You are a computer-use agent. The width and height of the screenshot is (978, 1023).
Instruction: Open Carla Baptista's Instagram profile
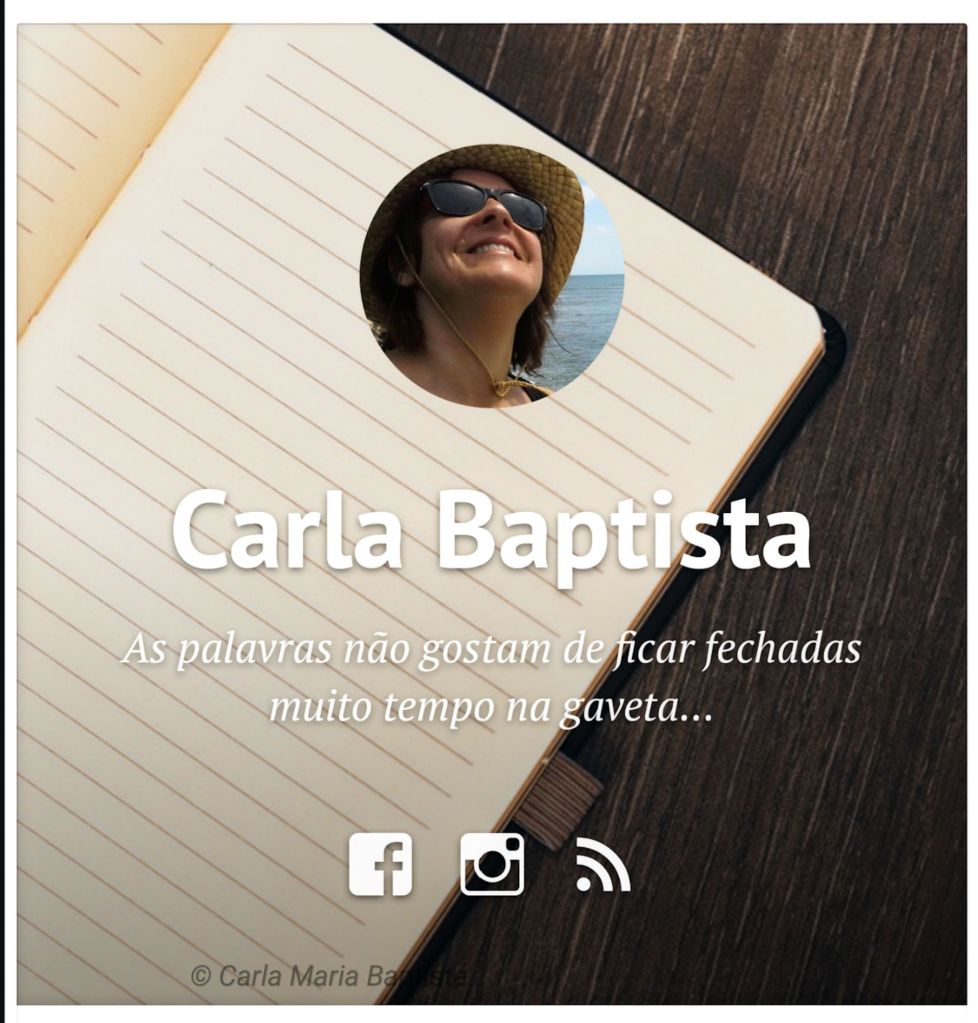point(492,864)
